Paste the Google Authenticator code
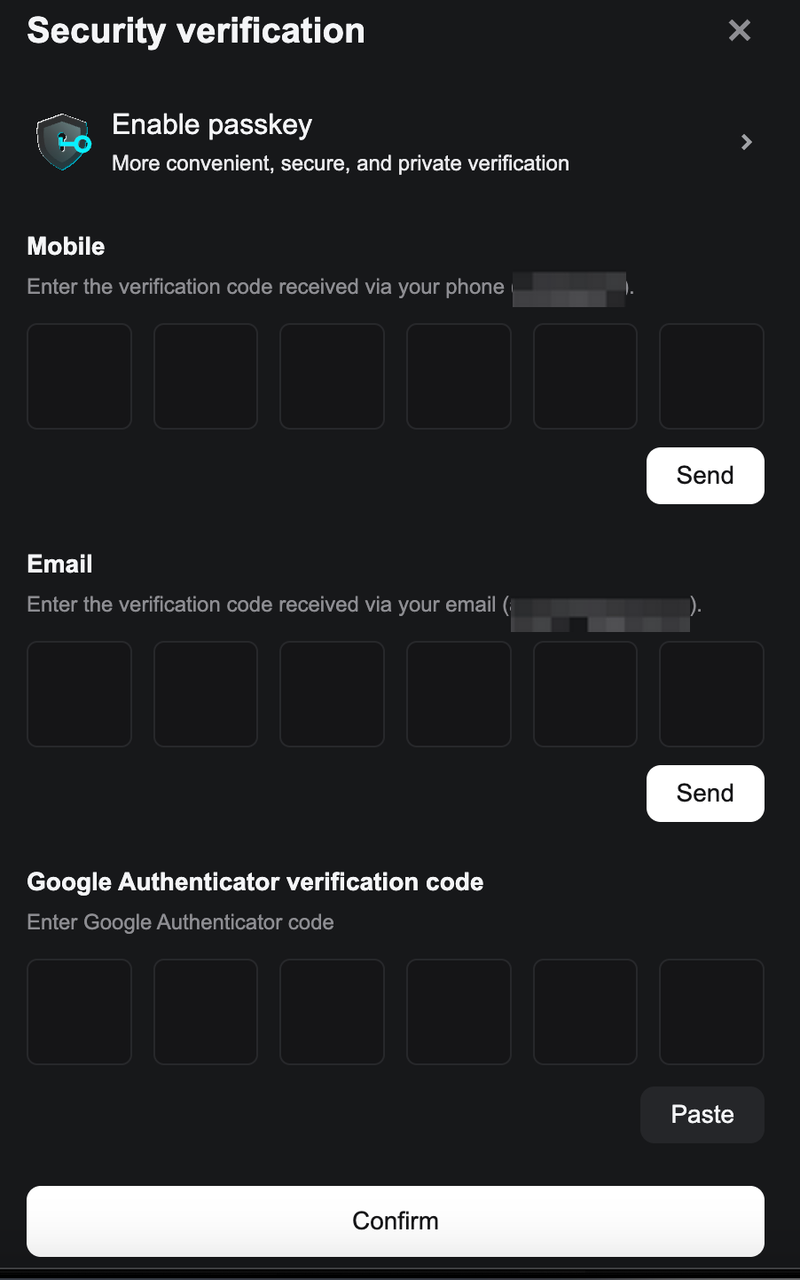The image size is (800, 1280). [x=702, y=1114]
